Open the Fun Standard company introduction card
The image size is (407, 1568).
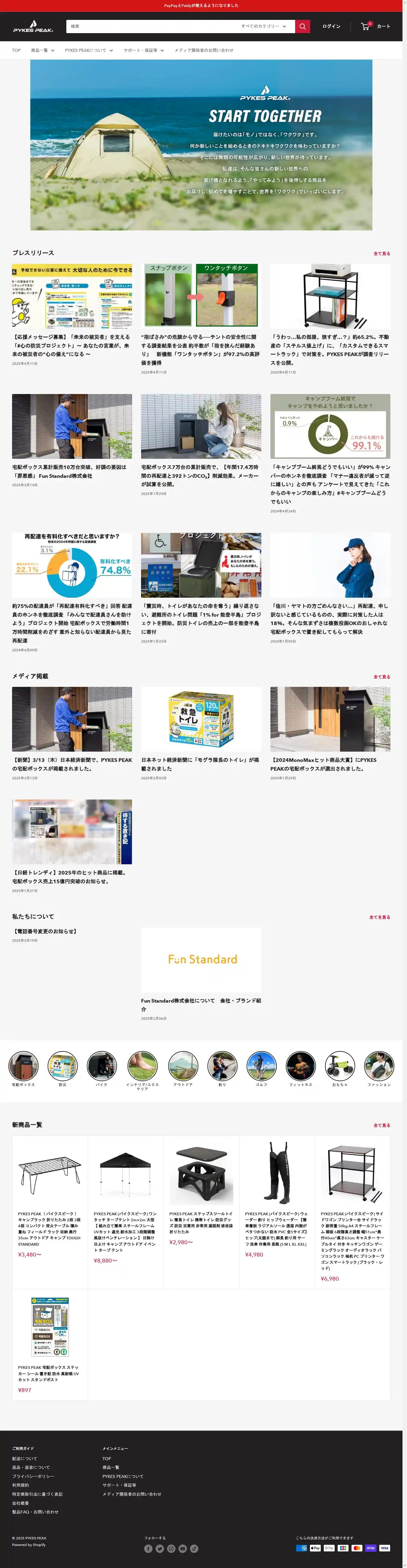click(201, 960)
